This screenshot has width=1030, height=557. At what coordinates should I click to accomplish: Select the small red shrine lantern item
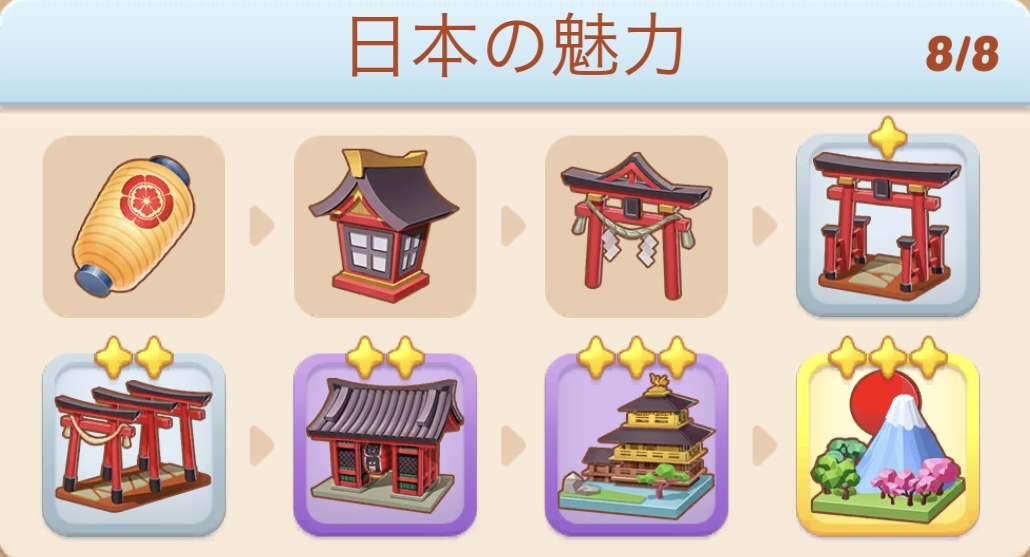(x=384, y=225)
